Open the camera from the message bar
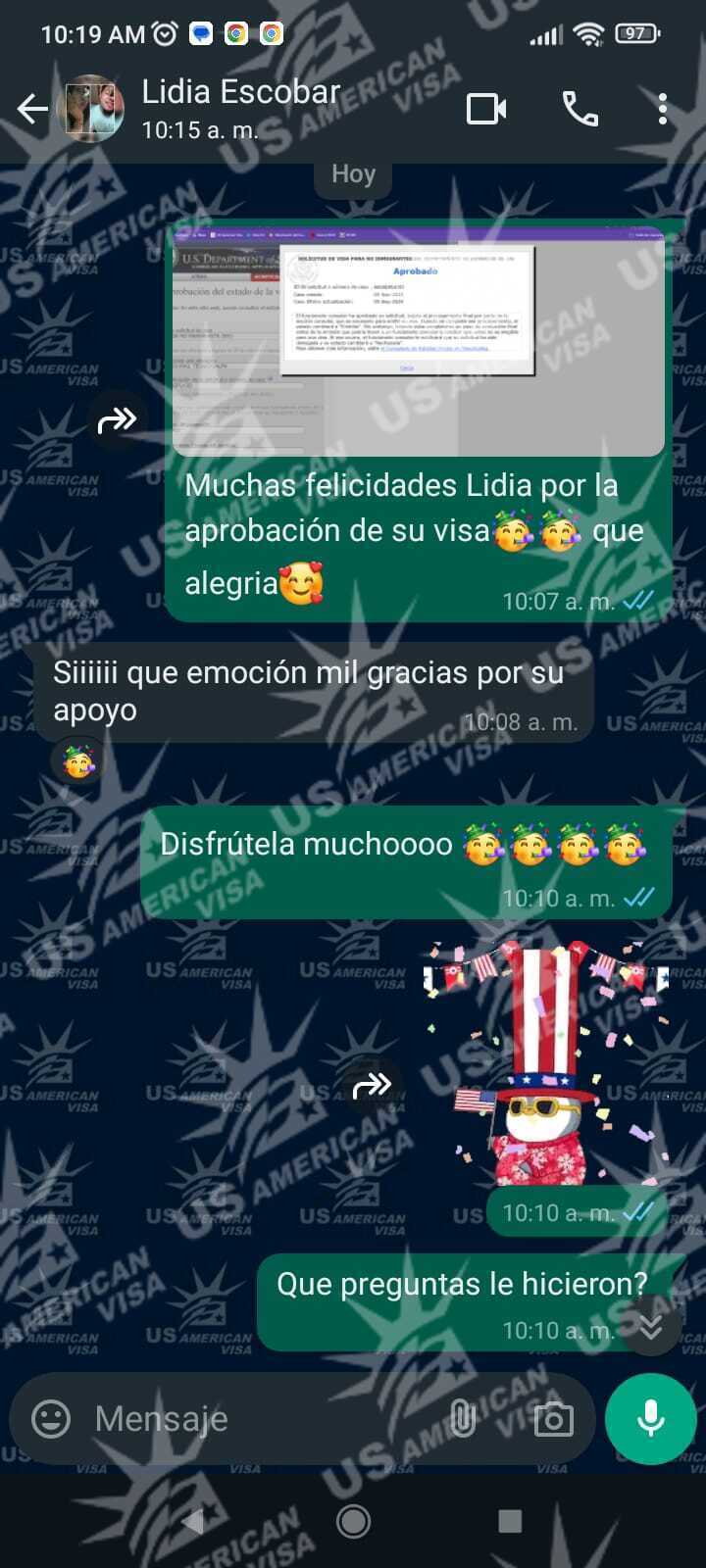Viewport: 706px width, 1568px height. pyautogui.click(x=554, y=1418)
